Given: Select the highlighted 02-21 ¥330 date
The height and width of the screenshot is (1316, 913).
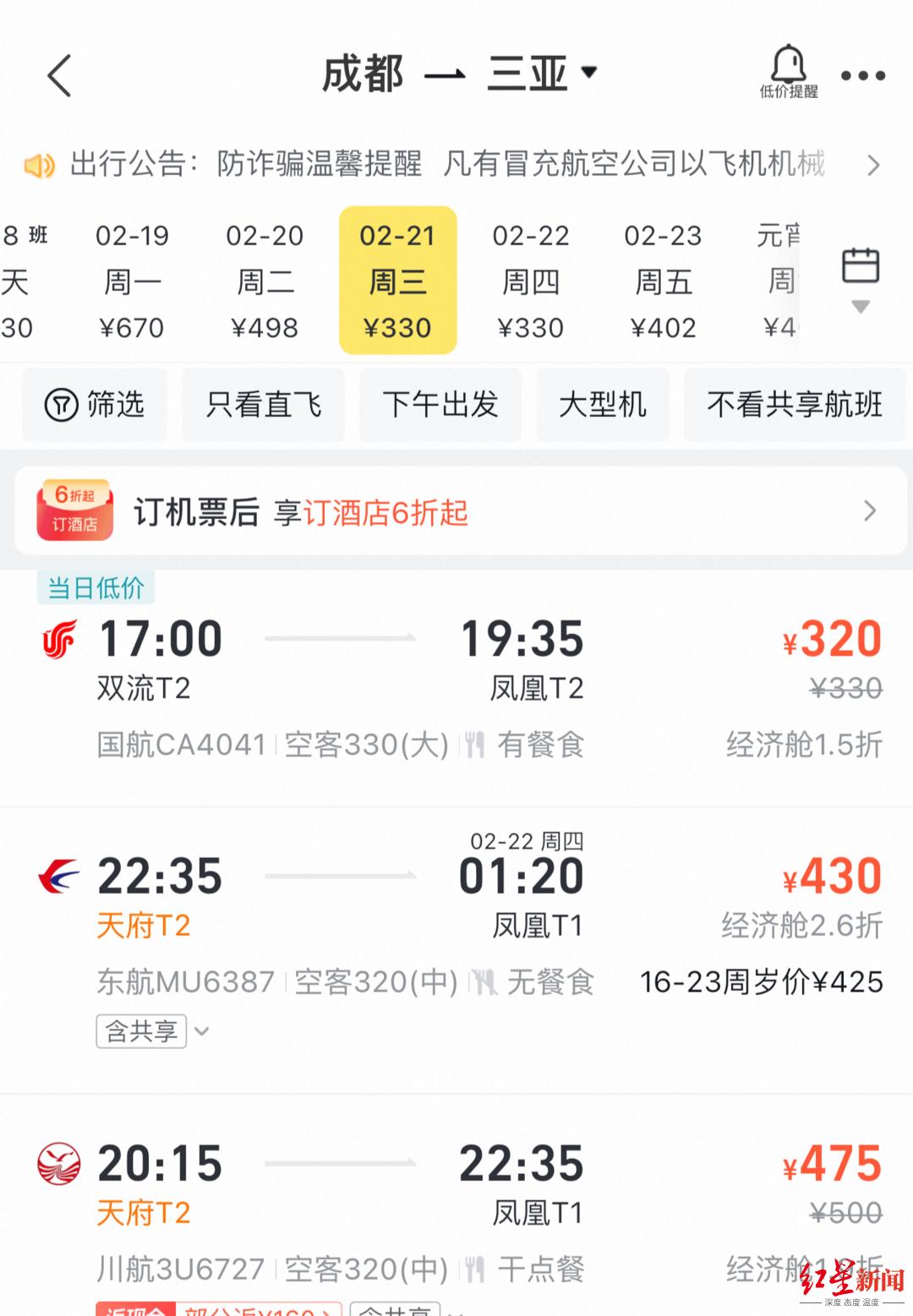Looking at the screenshot, I should pos(398,279).
